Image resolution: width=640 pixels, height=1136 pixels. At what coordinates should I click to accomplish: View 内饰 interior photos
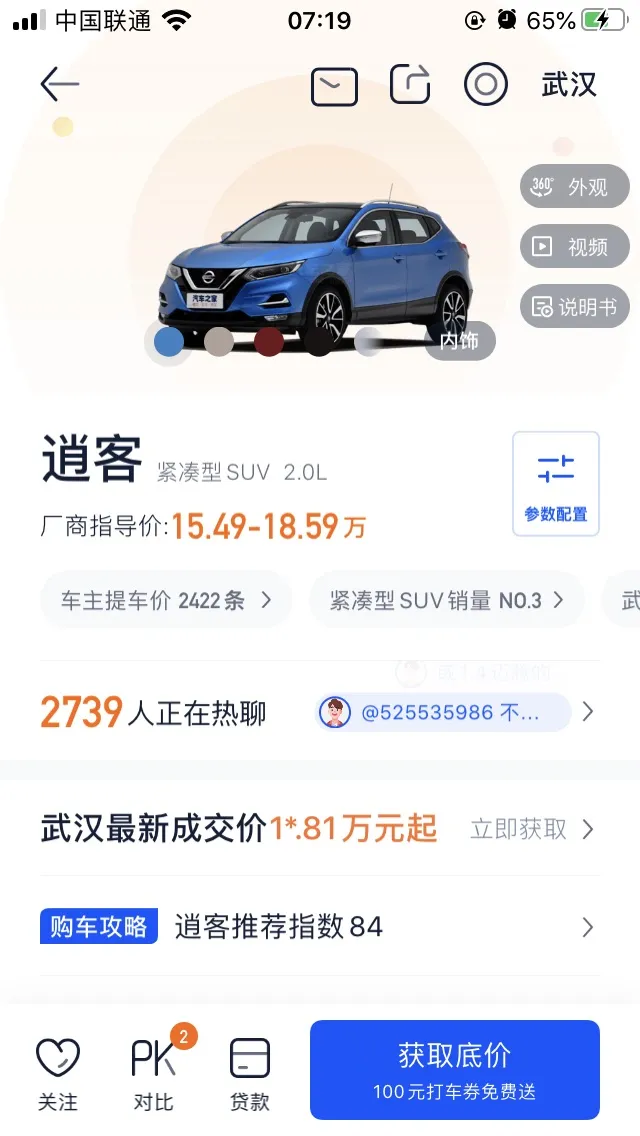(x=459, y=341)
